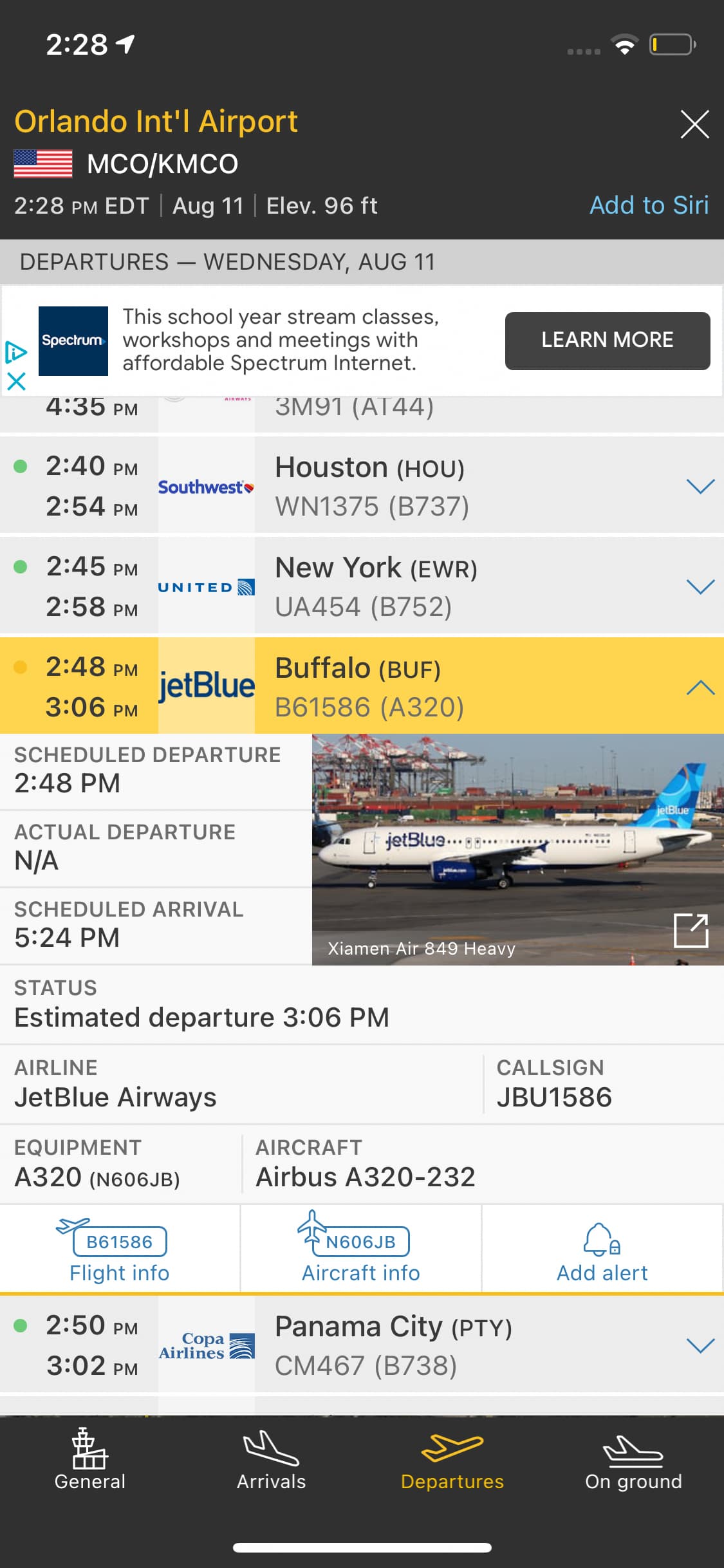This screenshot has height=1568, width=724.
Task: Add an alert for this flight
Action: point(602,1249)
